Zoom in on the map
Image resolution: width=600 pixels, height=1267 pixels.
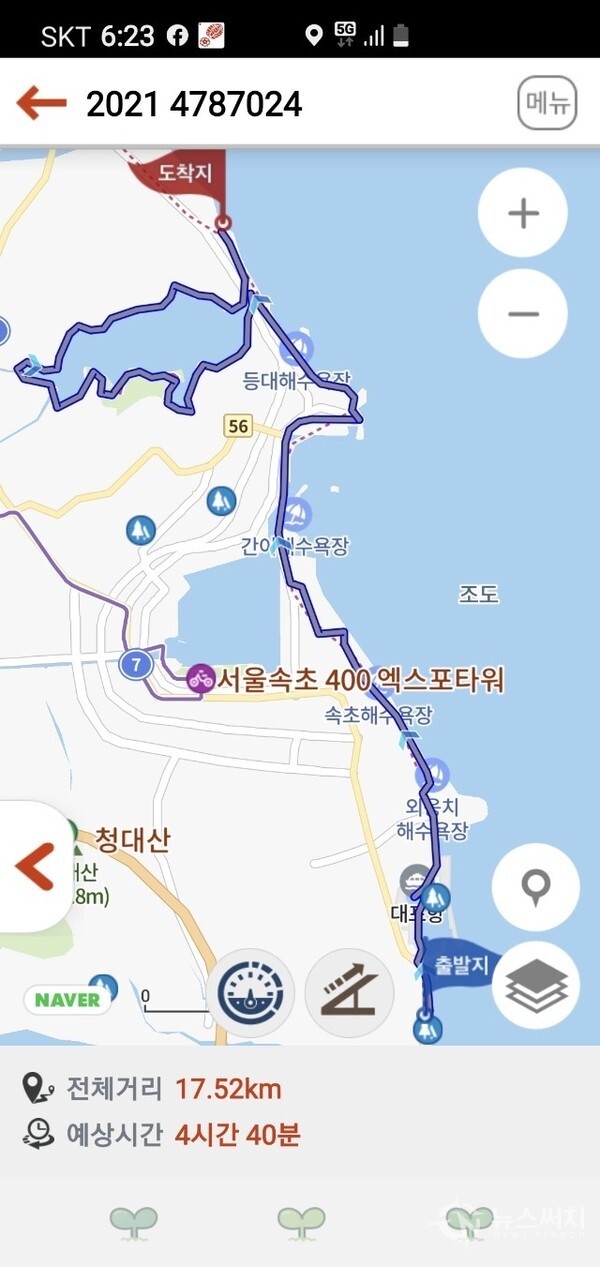tap(523, 213)
